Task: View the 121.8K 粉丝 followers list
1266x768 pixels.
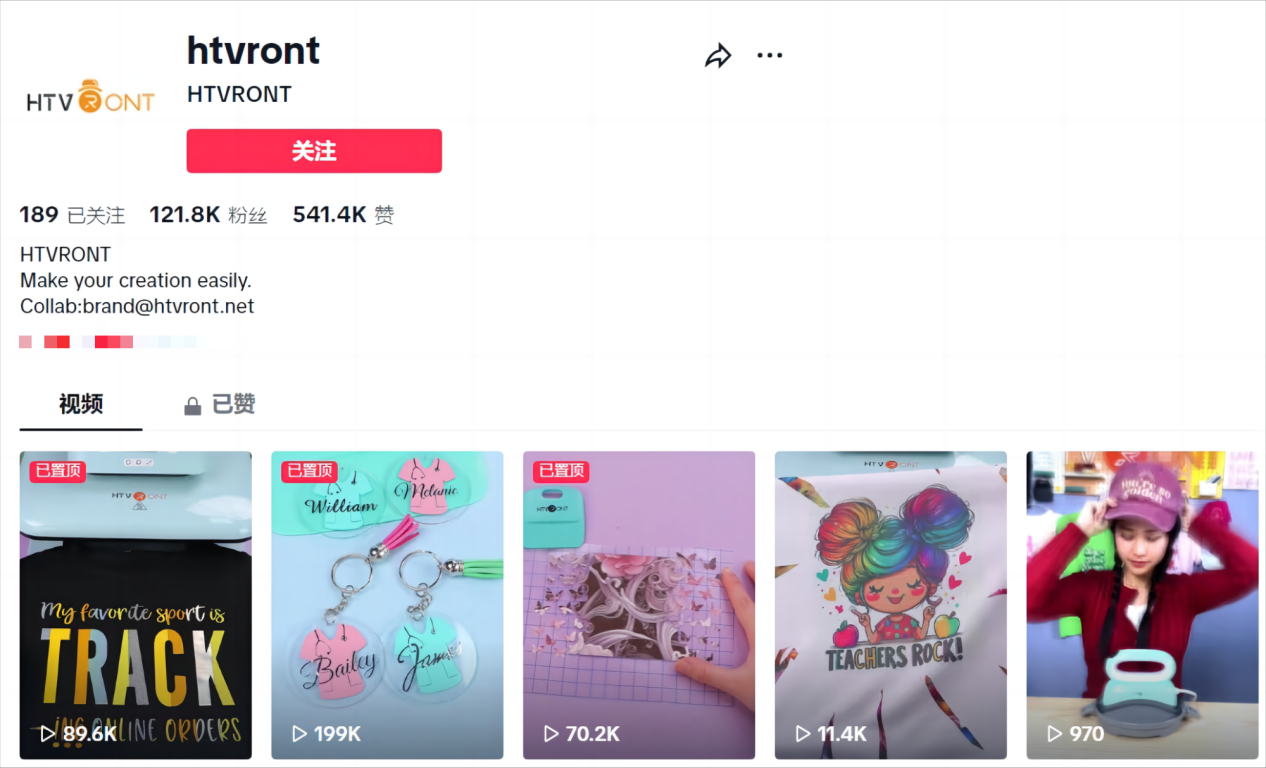Action: [208, 215]
